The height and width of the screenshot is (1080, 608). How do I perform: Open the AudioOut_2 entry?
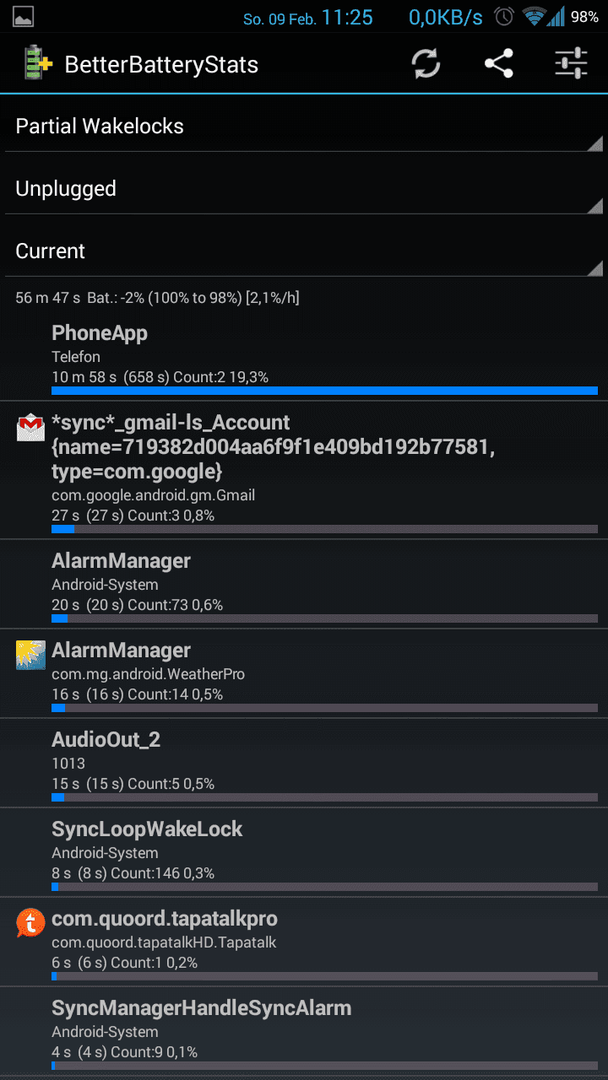(304, 763)
